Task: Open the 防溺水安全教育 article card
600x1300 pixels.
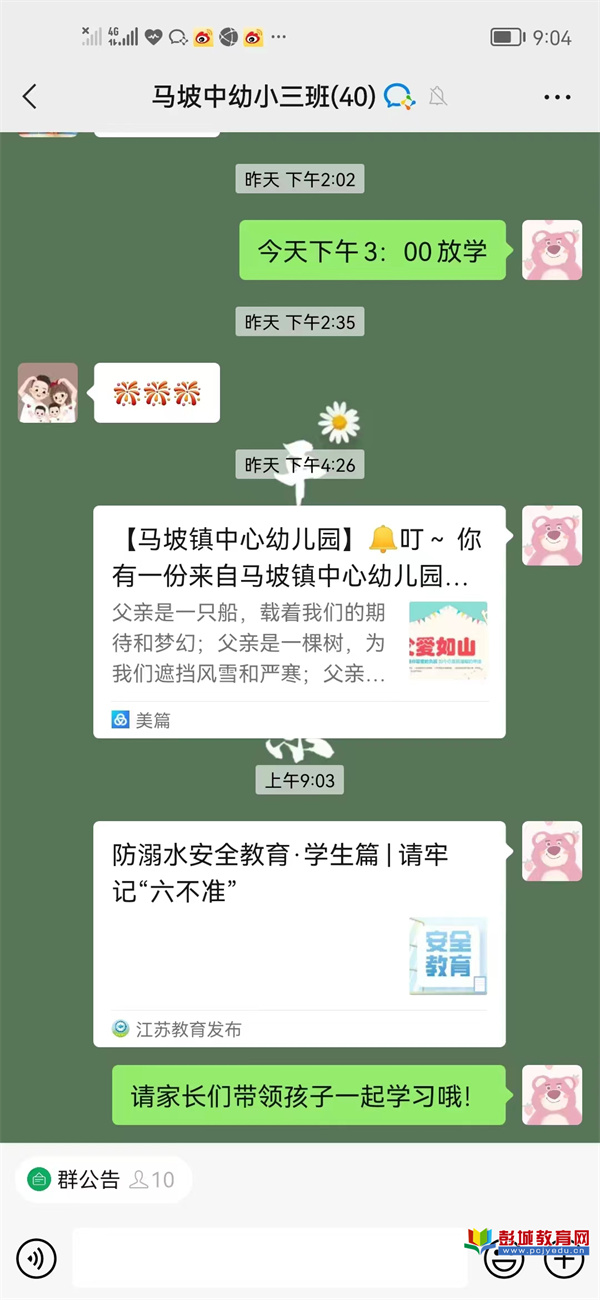Action: [299, 932]
